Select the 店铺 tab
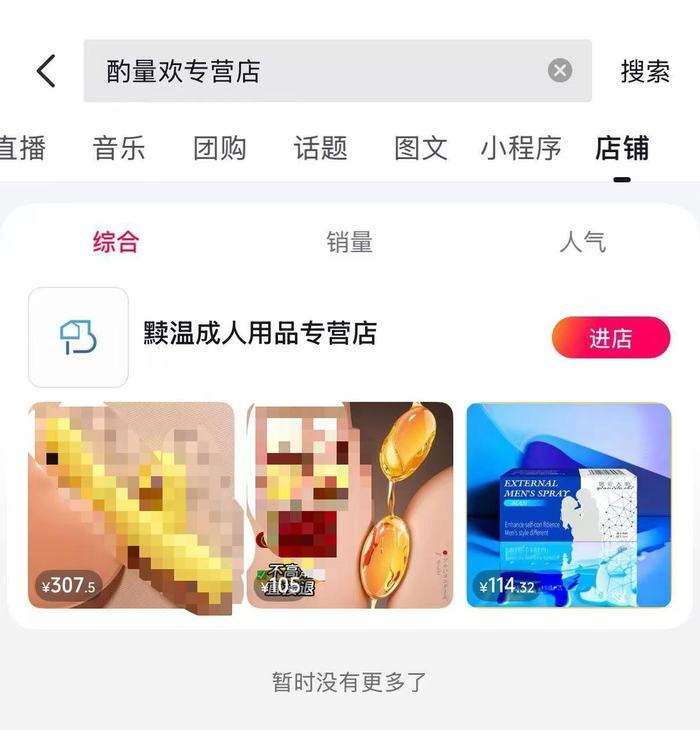 [x=622, y=148]
